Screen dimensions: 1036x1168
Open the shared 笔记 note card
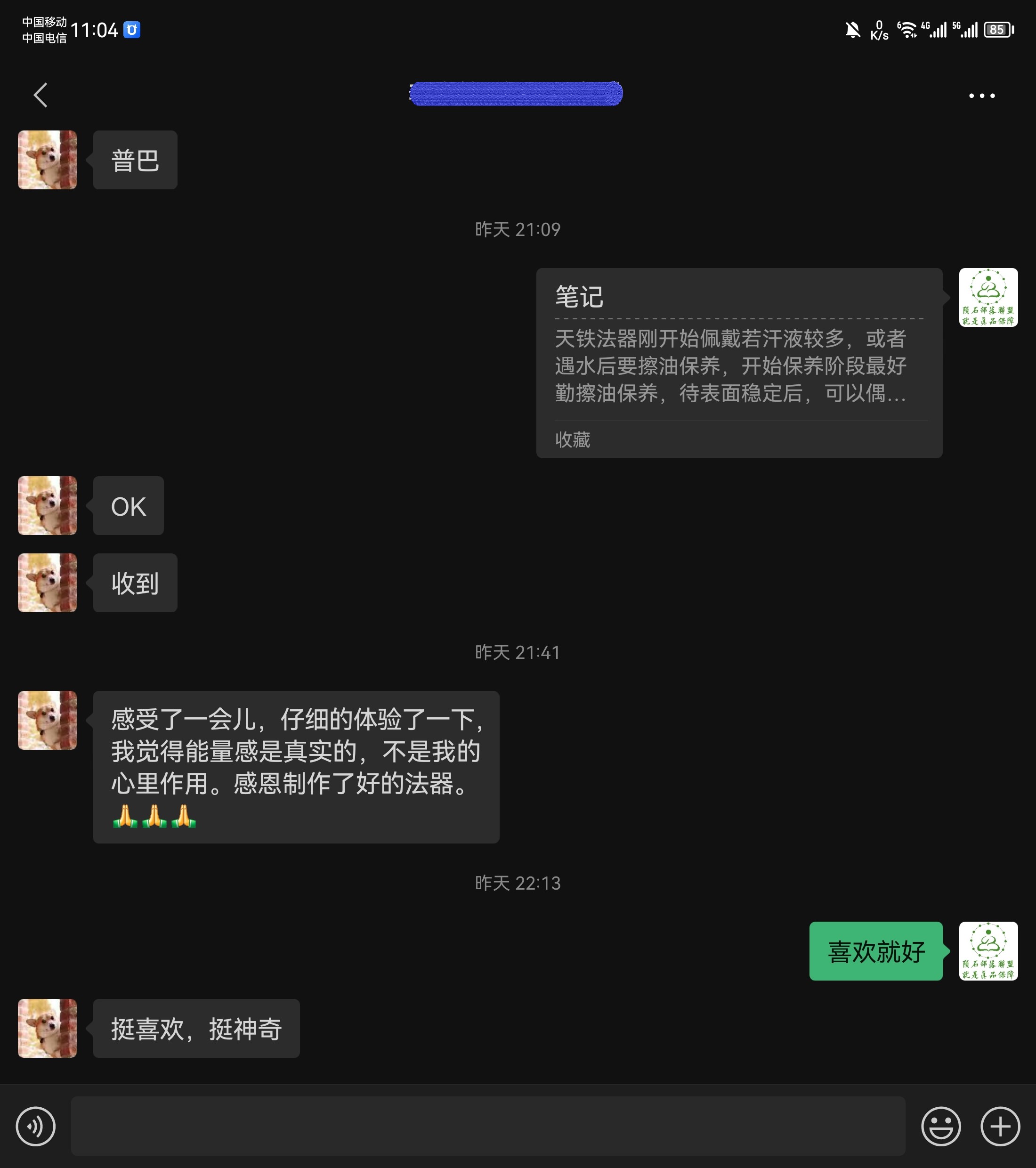pyautogui.click(x=738, y=362)
